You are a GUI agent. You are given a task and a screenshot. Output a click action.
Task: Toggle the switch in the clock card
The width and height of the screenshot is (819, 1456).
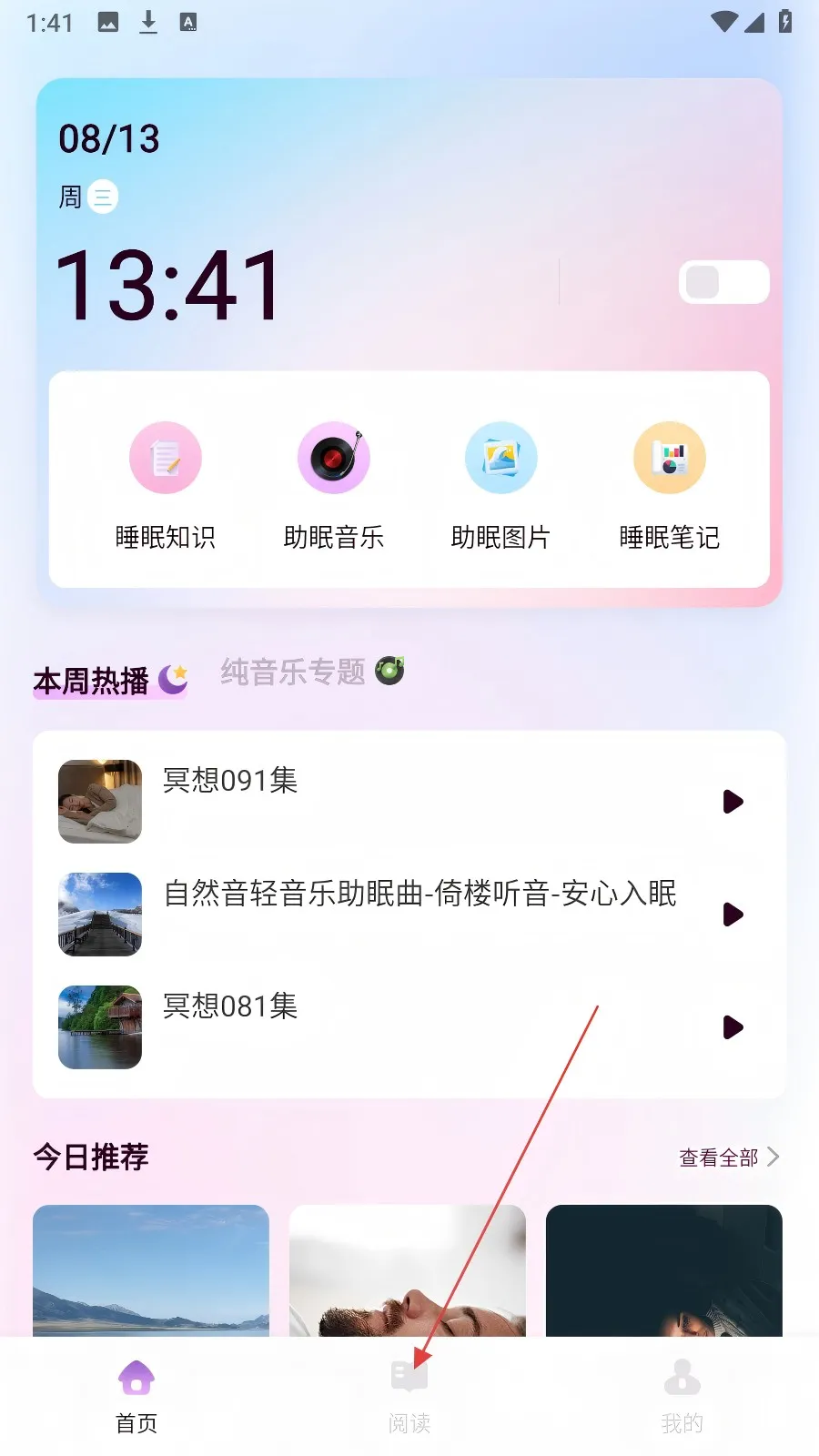[723, 282]
